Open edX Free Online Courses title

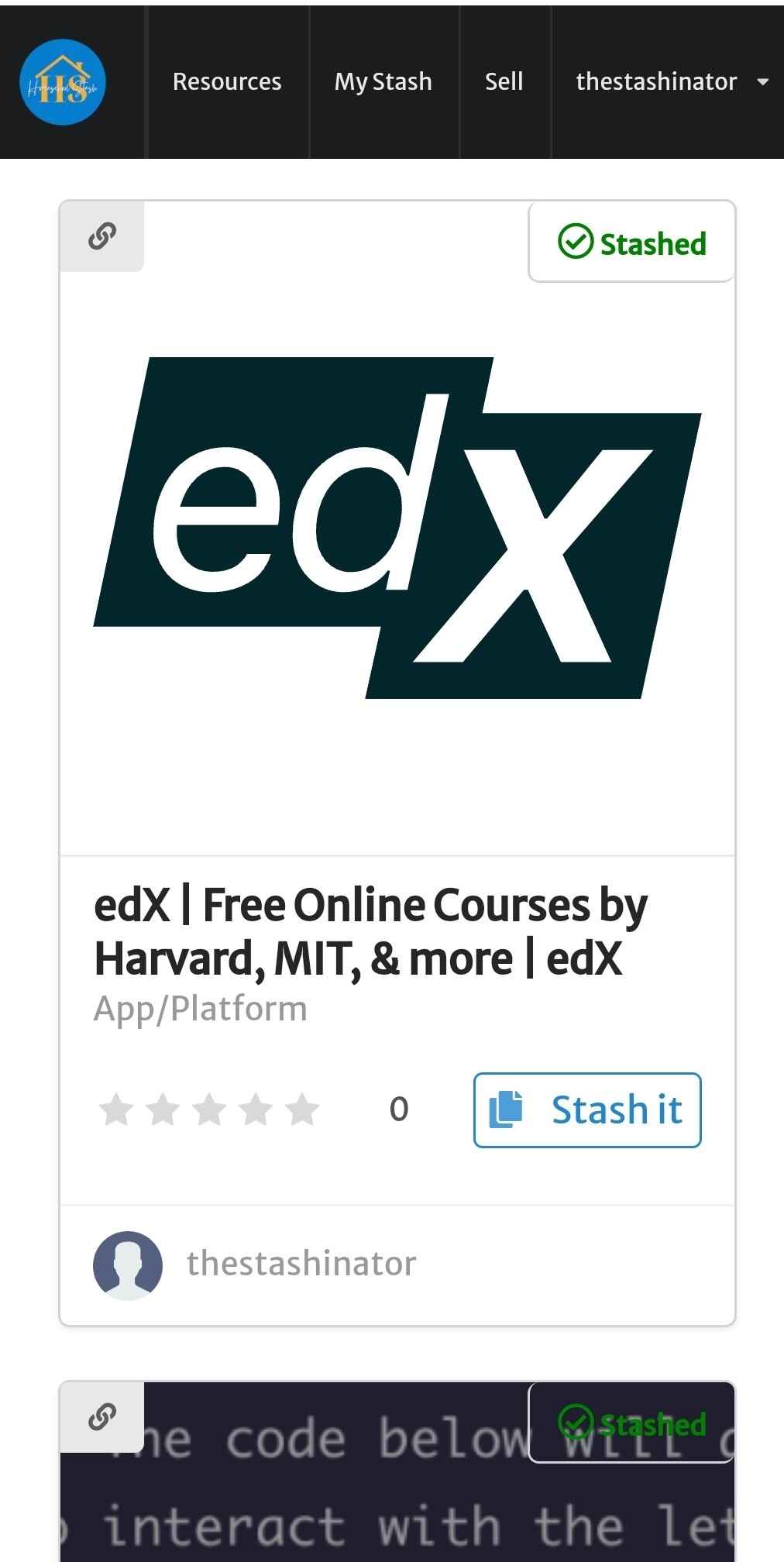tap(370, 931)
